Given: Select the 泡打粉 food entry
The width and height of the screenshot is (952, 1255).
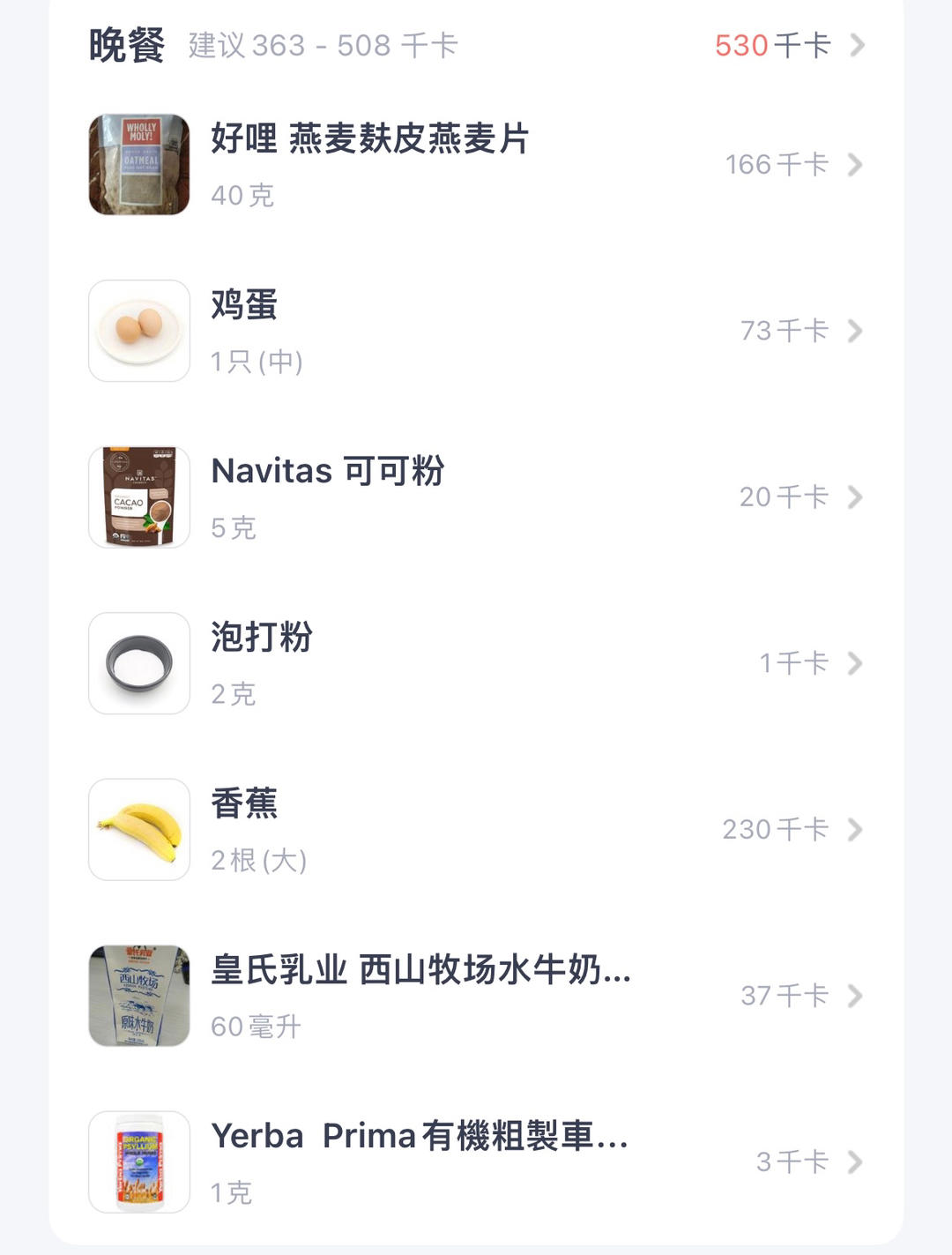Looking at the screenshot, I should pyautogui.click(x=476, y=663).
